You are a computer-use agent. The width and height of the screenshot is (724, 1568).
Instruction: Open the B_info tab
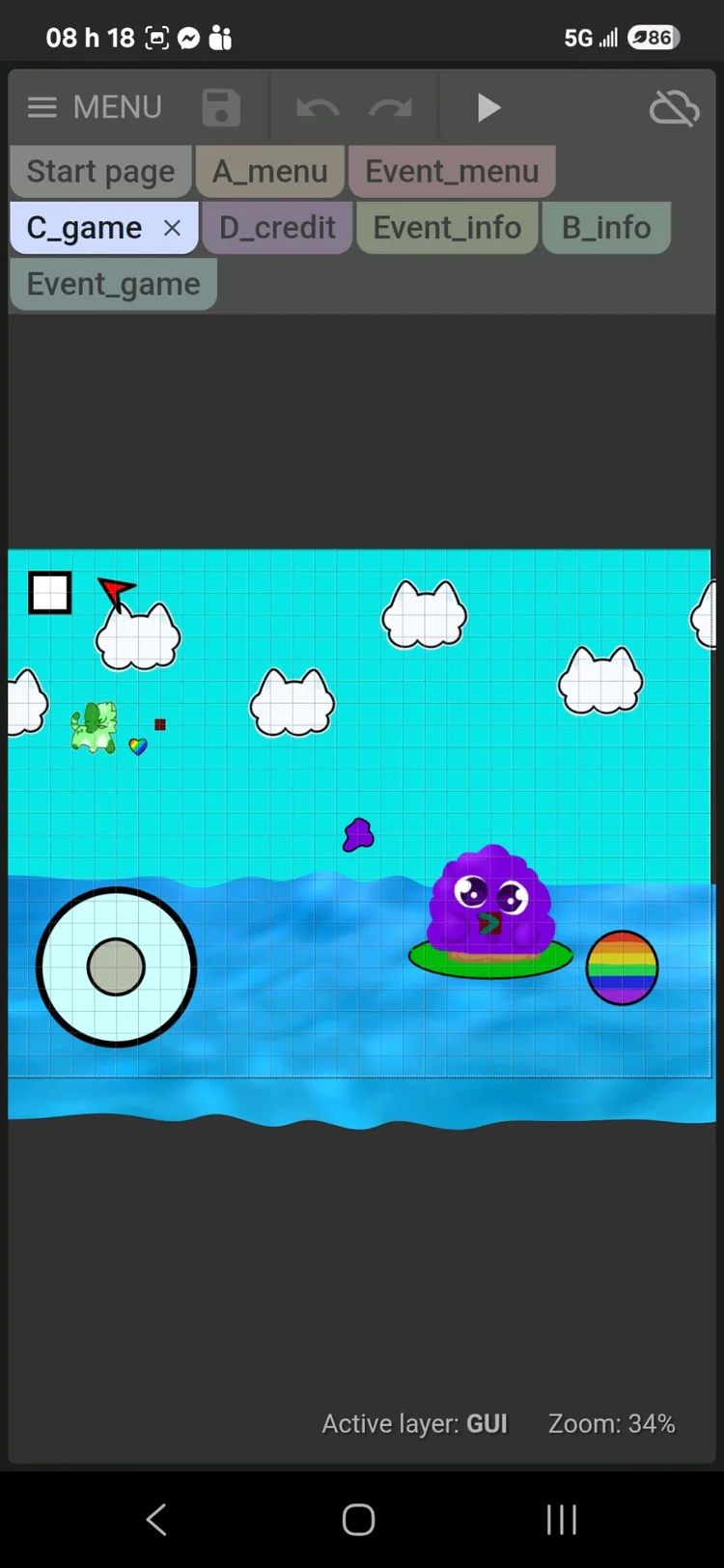point(606,228)
